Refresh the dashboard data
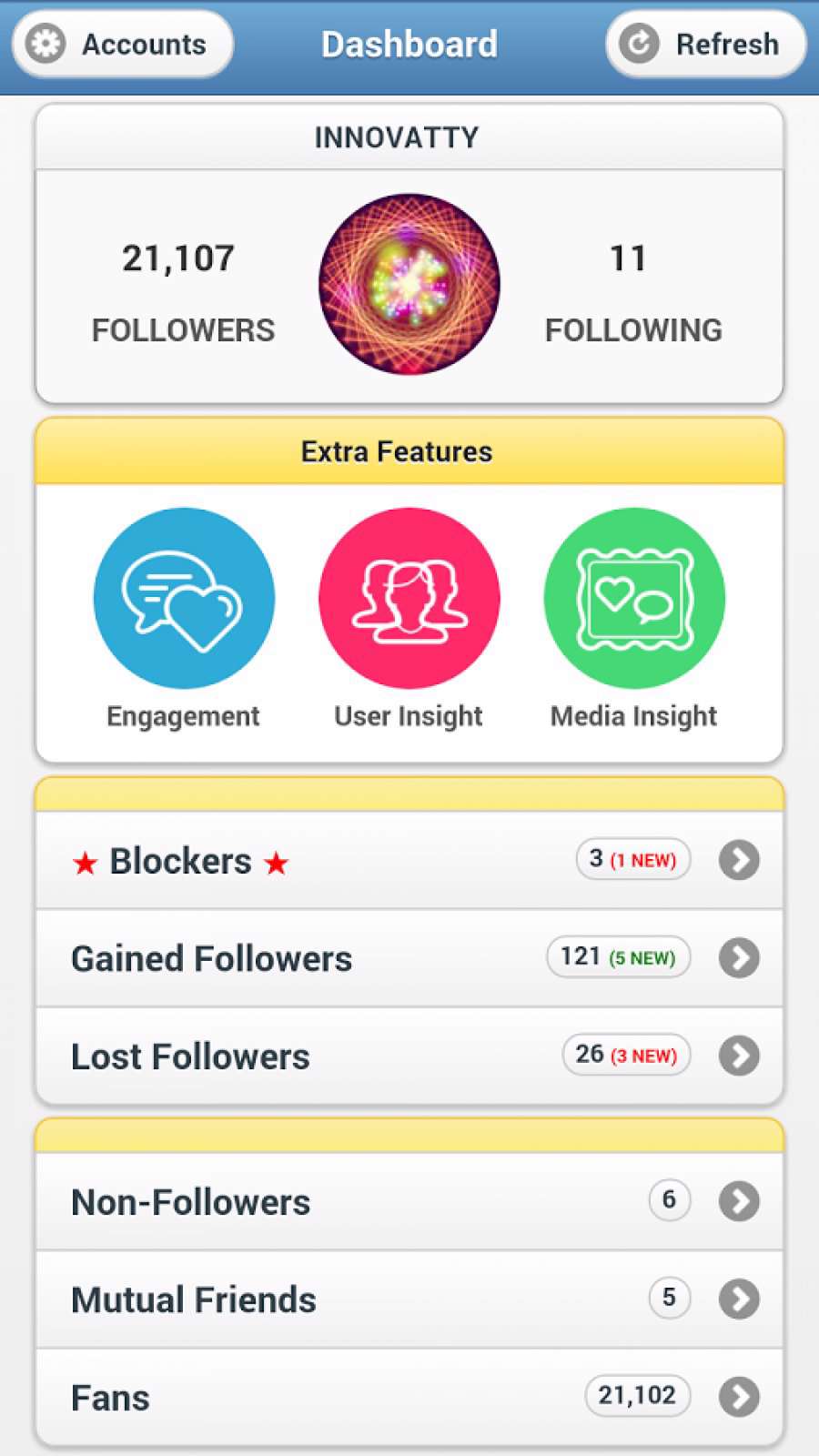The height and width of the screenshot is (1456, 819). 705,44
